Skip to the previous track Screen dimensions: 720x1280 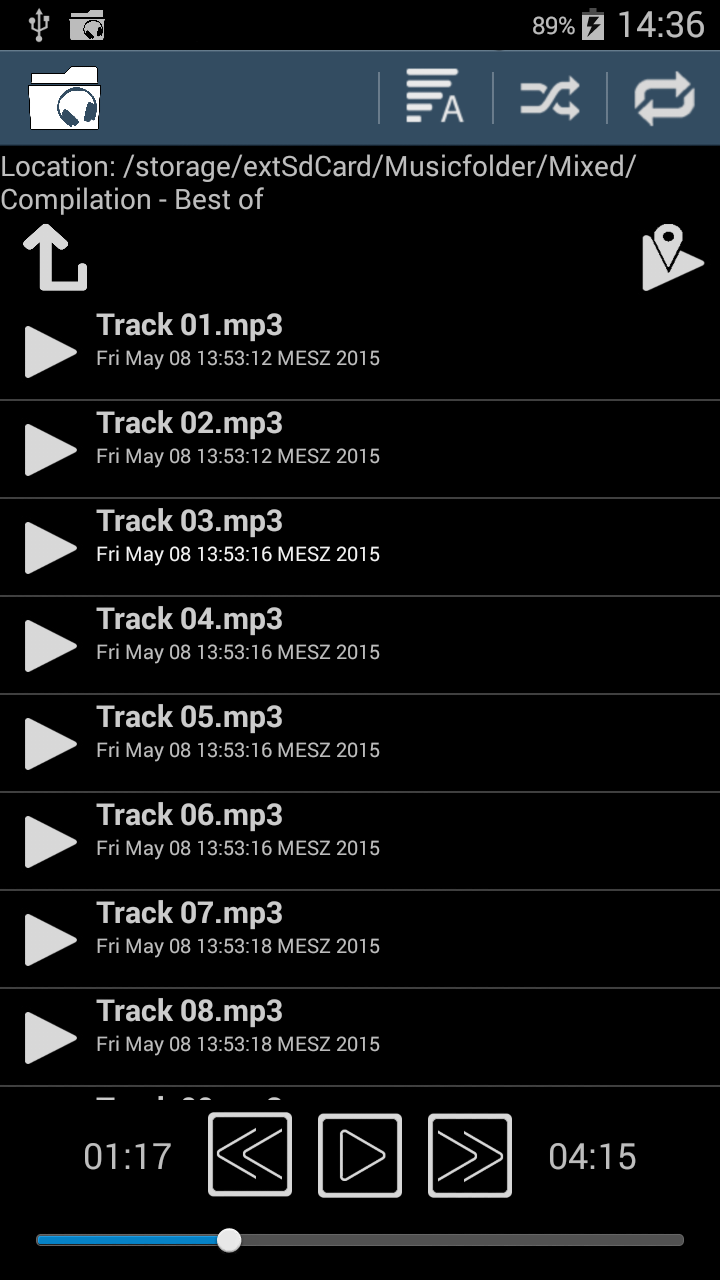249,1155
